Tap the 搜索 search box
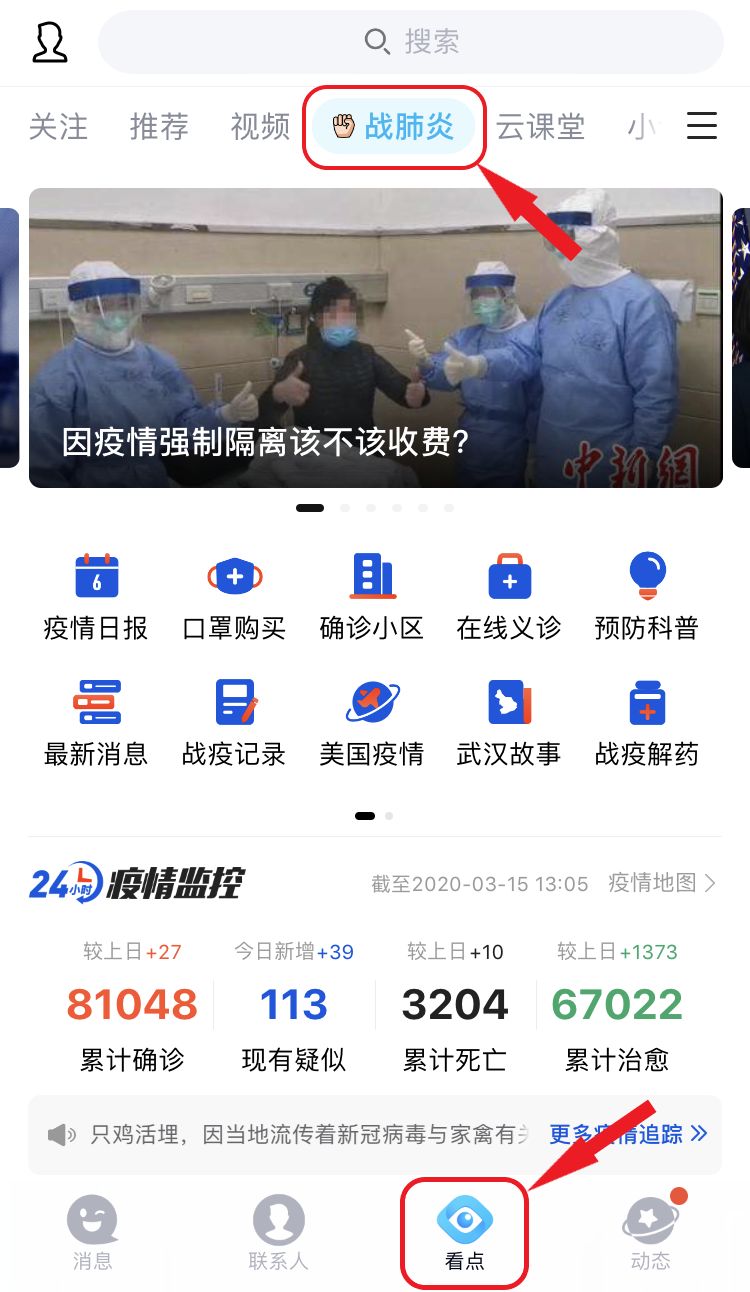750x1292 pixels. 410,42
